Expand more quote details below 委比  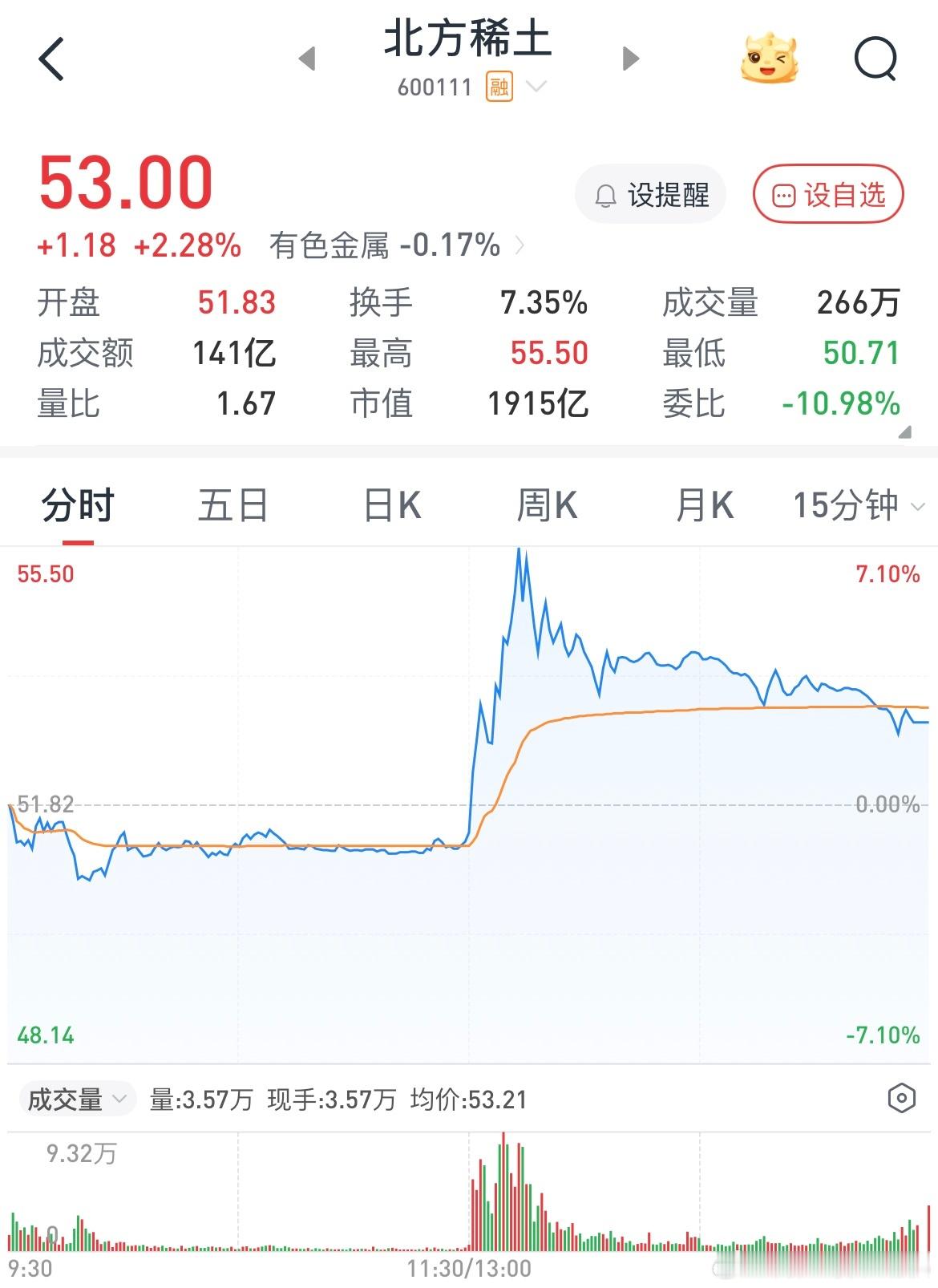point(904,432)
